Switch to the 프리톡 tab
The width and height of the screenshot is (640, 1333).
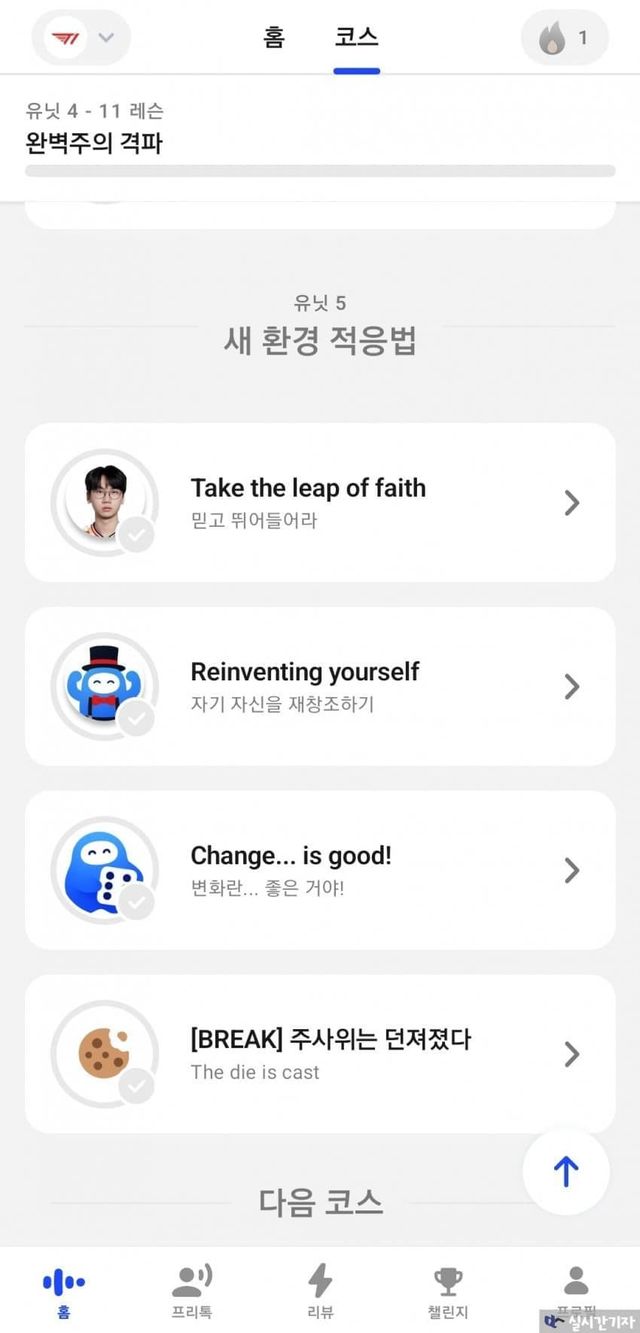(x=192, y=1292)
